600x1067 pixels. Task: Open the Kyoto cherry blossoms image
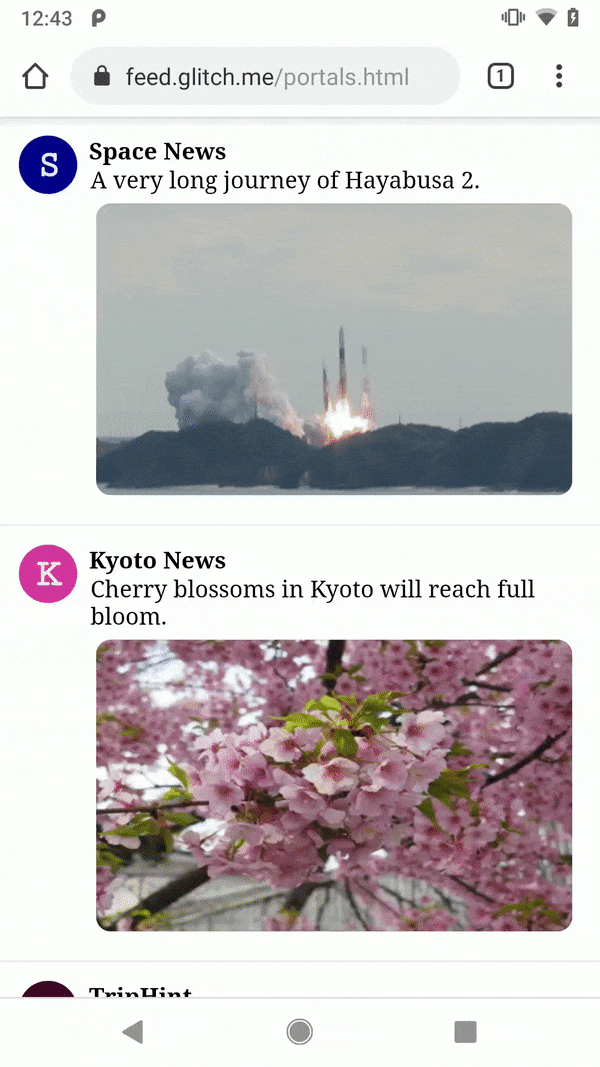(x=334, y=785)
